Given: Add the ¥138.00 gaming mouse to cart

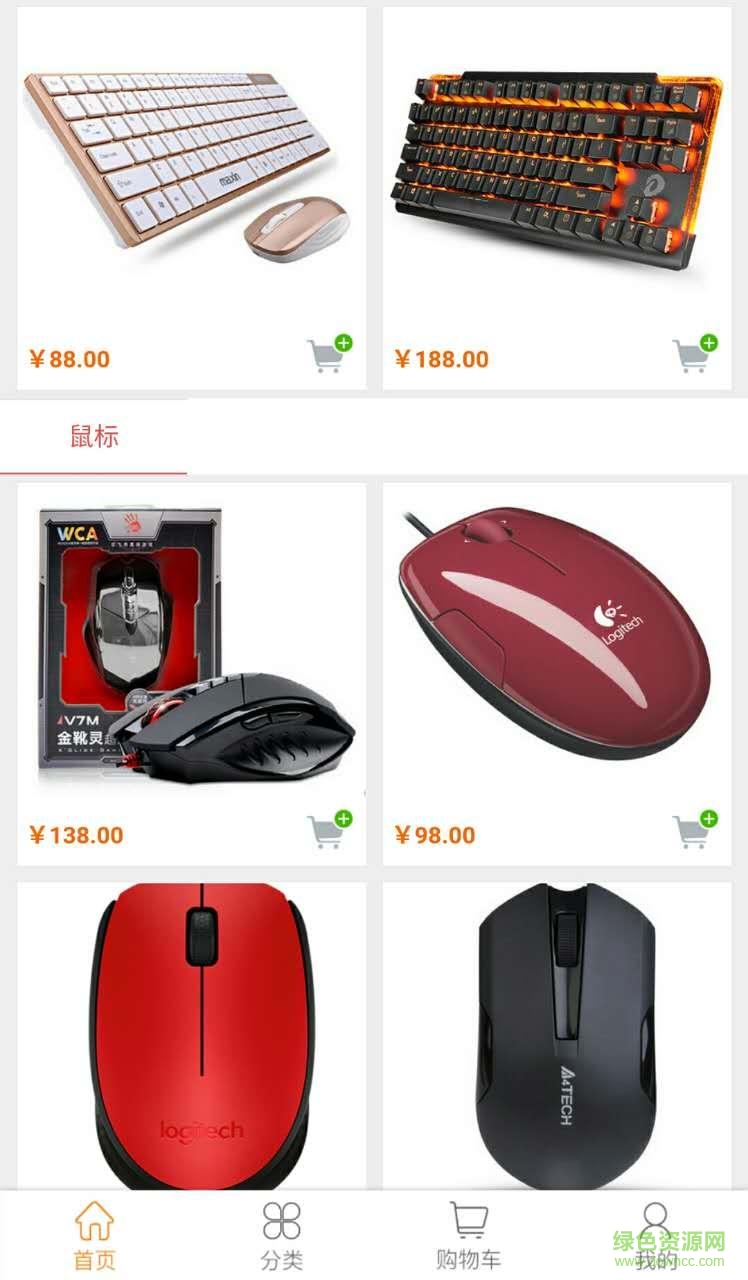Looking at the screenshot, I should (x=330, y=830).
